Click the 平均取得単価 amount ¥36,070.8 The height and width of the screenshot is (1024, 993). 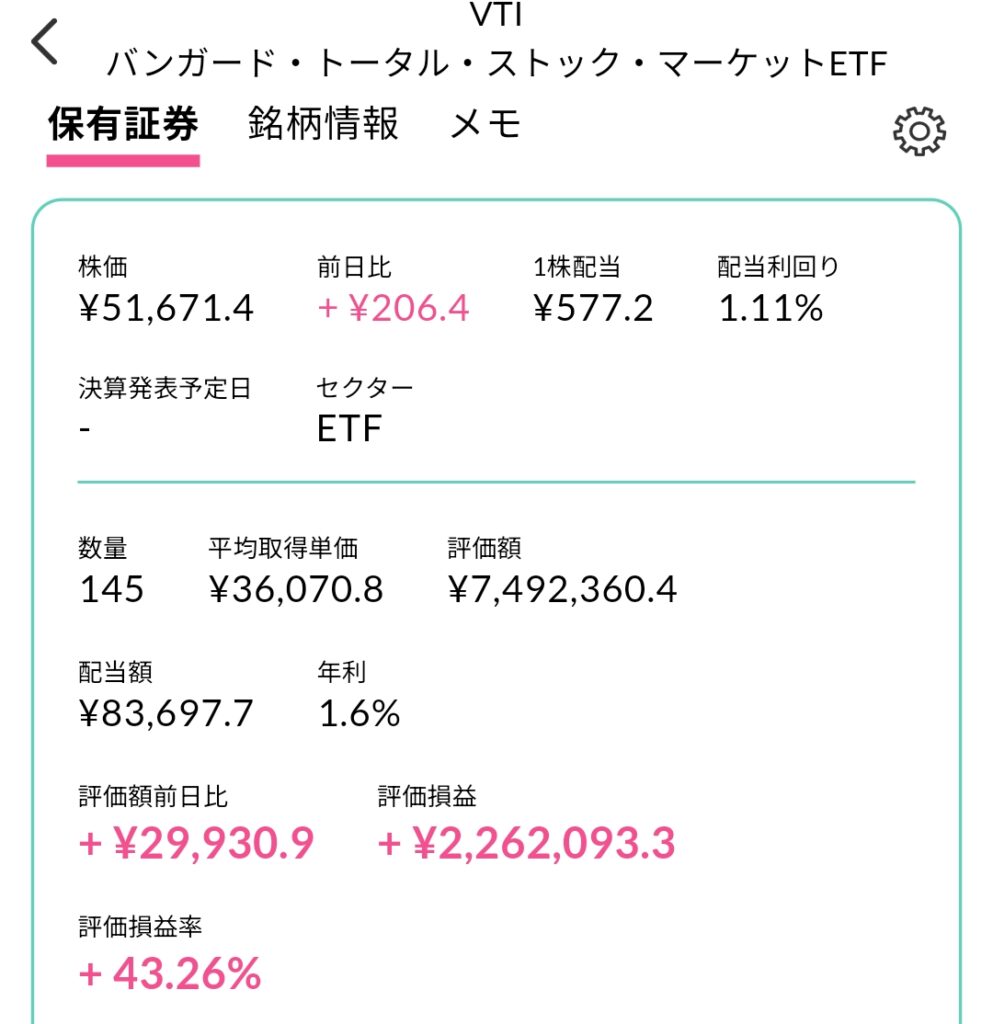click(297, 590)
